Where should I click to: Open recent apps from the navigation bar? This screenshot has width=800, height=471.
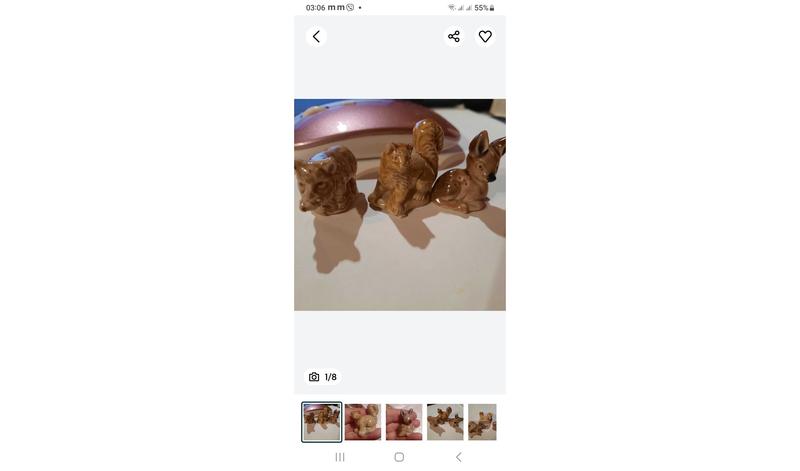pyautogui.click(x=340, y=457)
